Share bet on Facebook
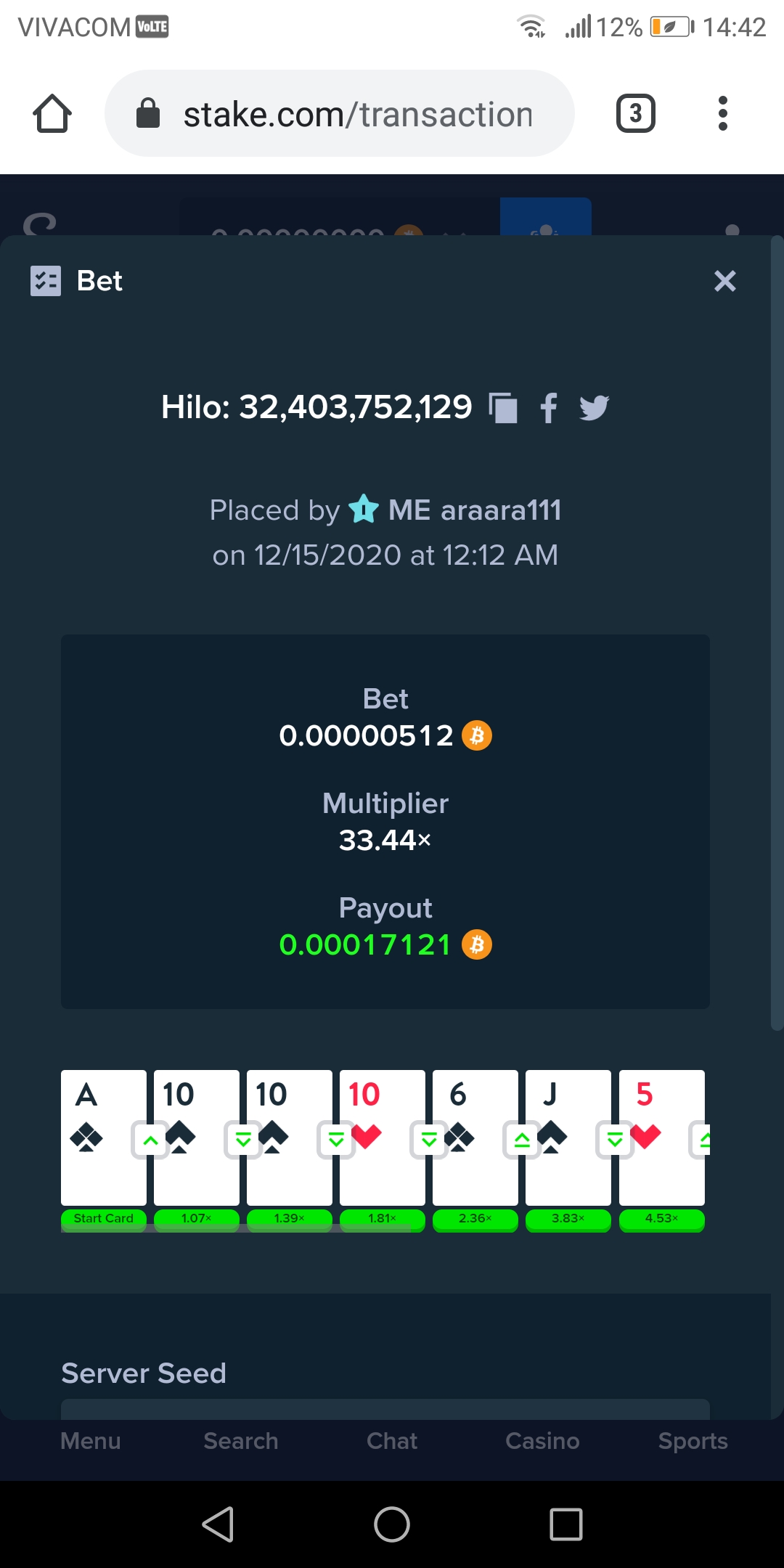 (549, 407)
